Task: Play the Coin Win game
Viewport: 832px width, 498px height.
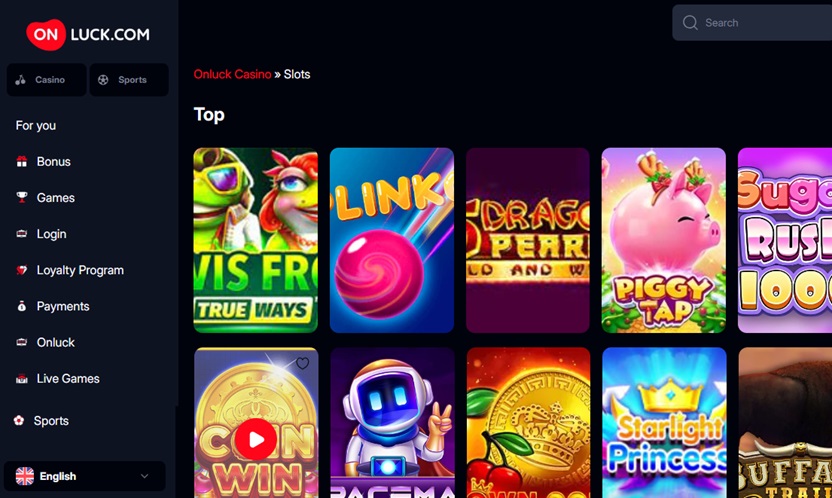Action: coord(256,438)
